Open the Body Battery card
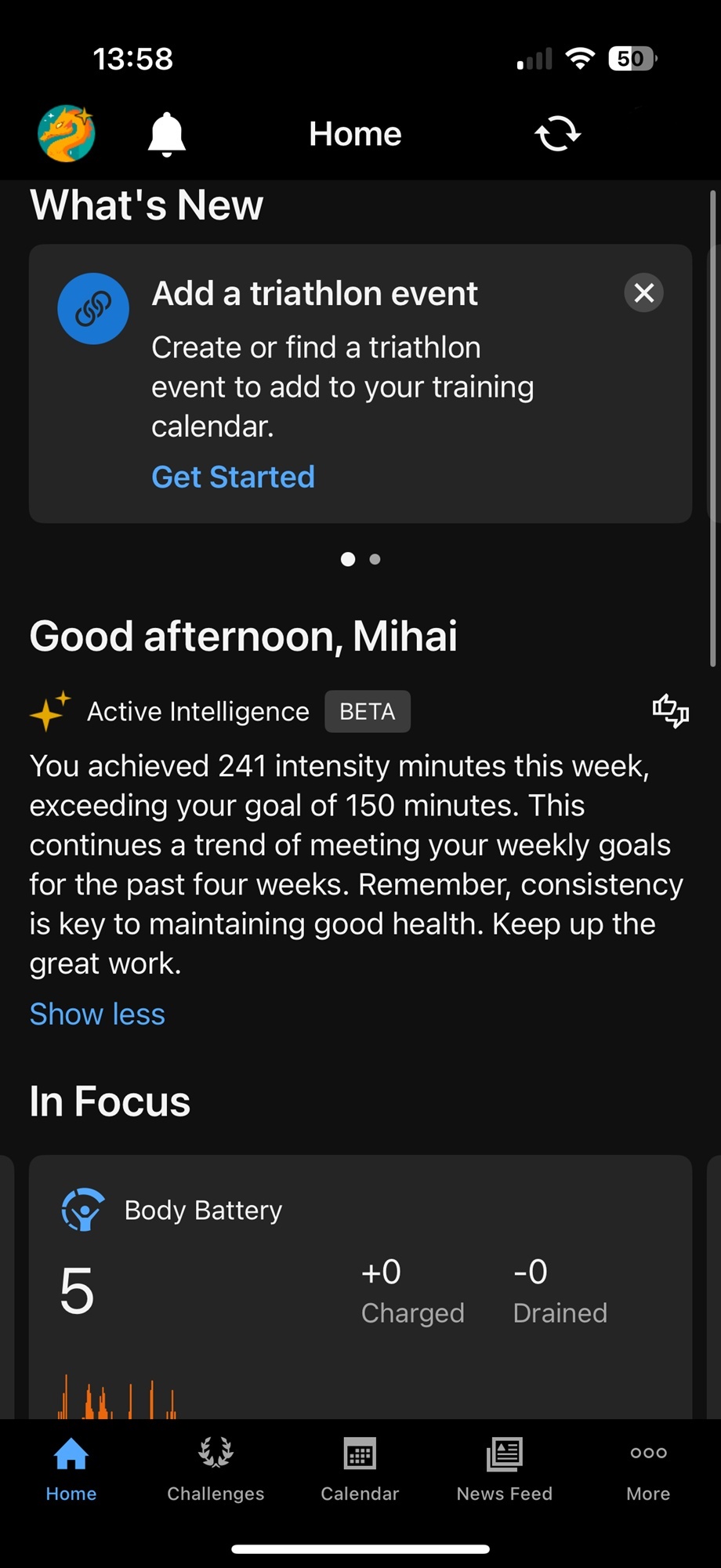 point(360,1287)
